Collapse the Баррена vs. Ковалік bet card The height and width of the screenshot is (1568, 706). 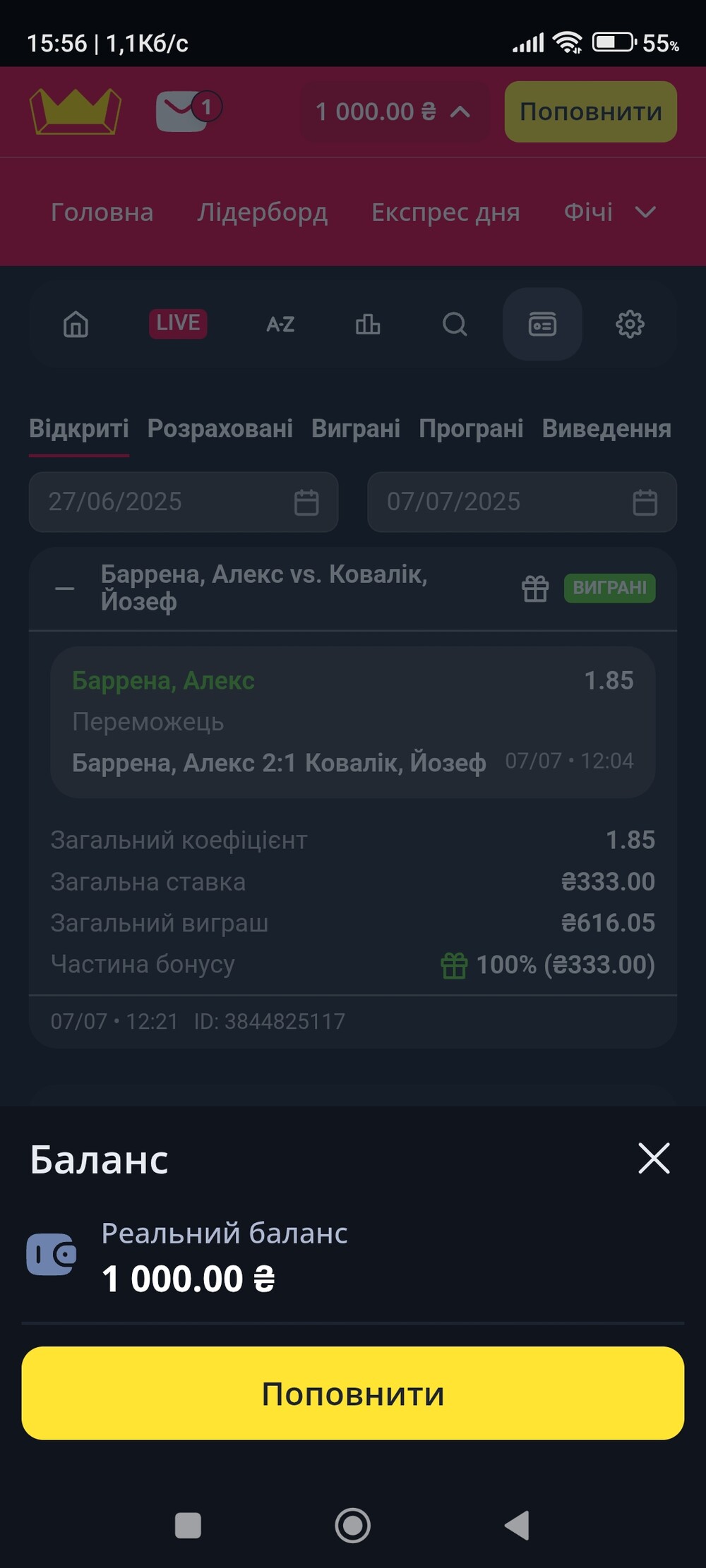[x=65, y=589]
